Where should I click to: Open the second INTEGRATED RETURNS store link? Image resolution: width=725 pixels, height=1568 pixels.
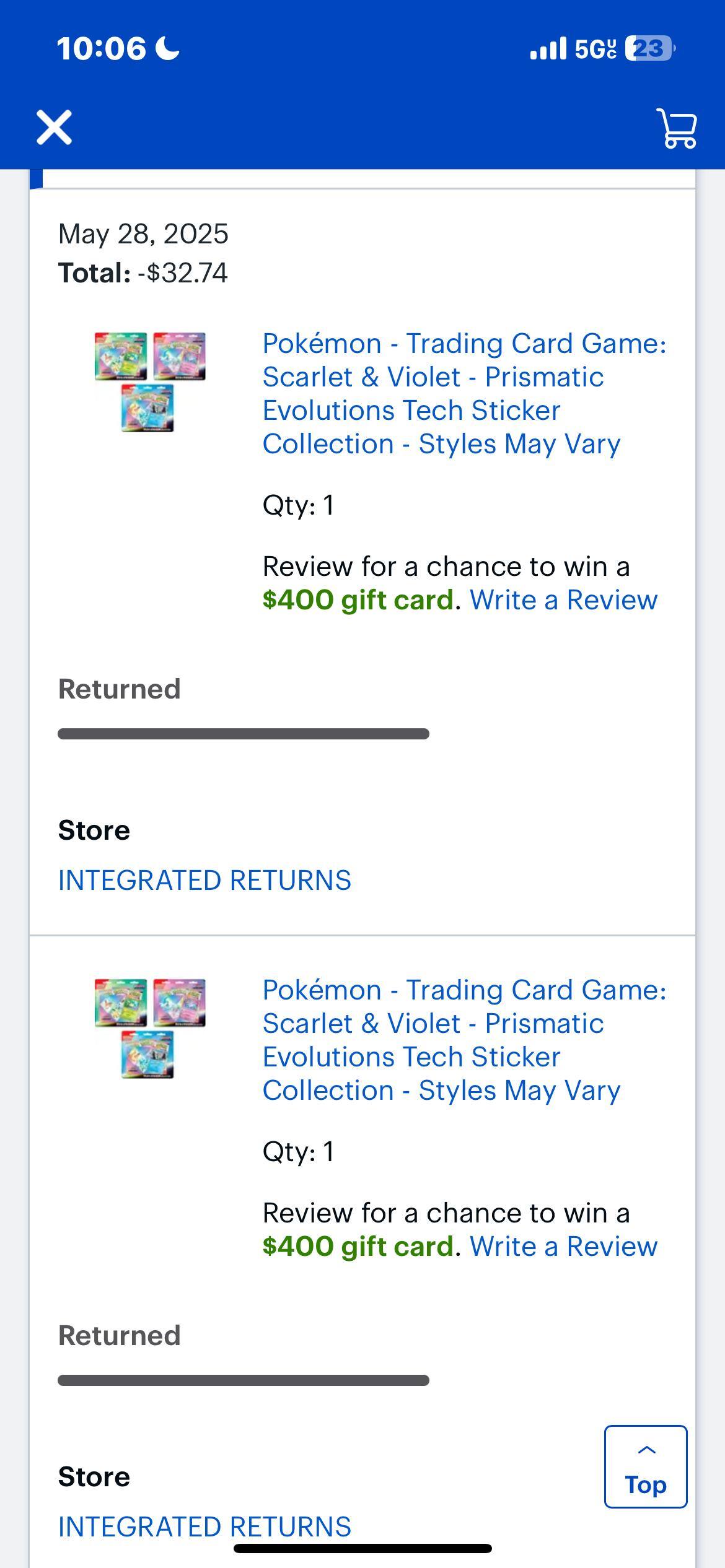[x=204, y=1527]
